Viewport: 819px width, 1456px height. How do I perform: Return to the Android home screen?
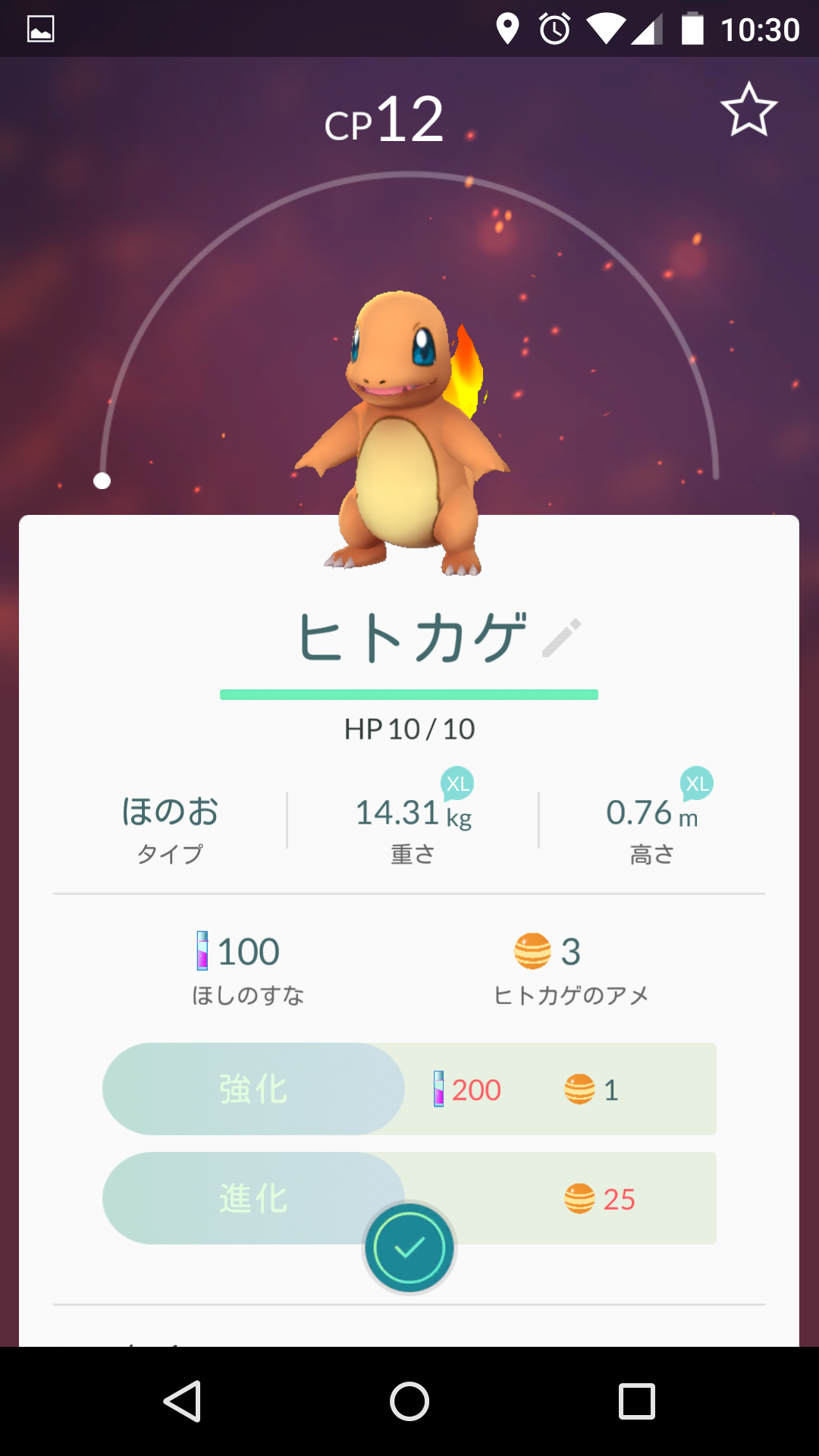409,1401
